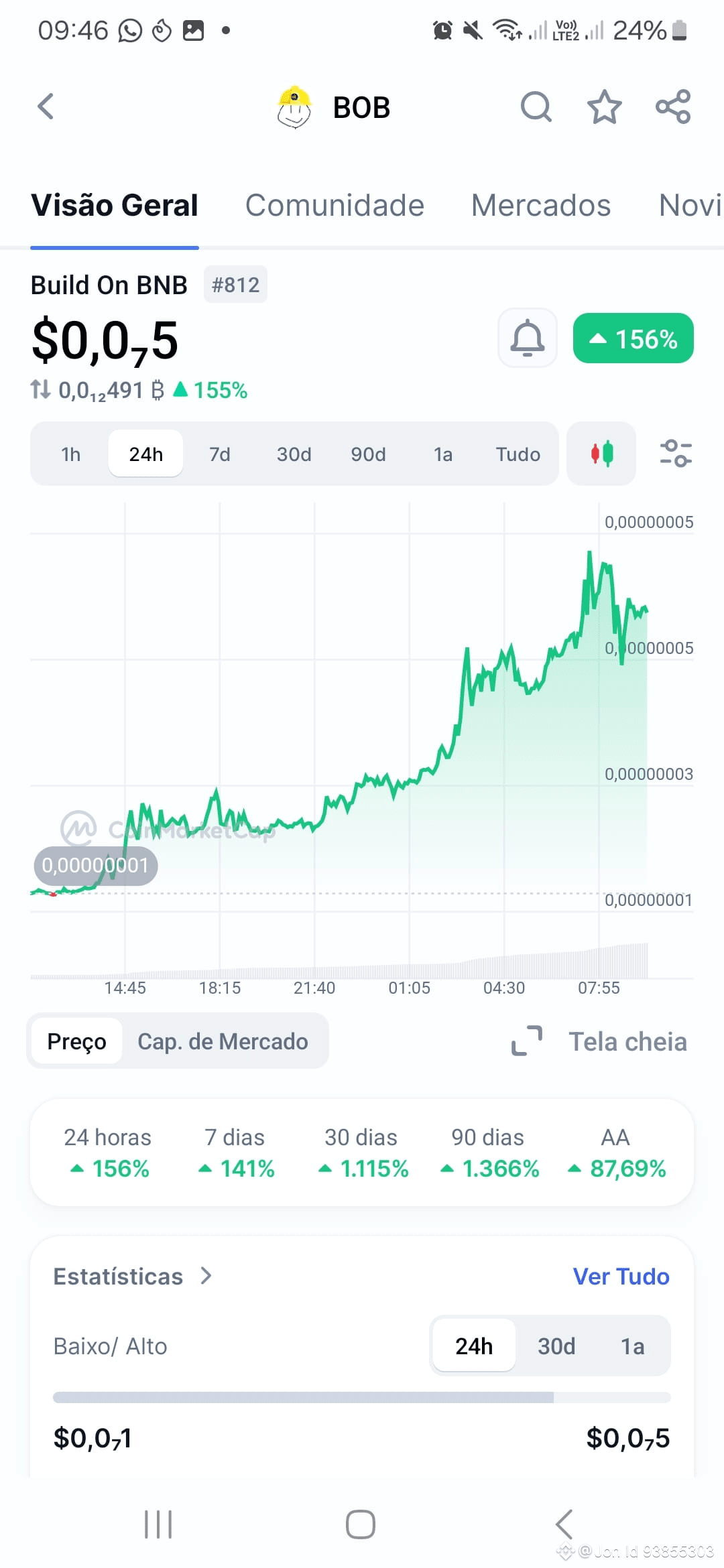
Task: Select the 7d chart range
Action: tap(220, 454)
